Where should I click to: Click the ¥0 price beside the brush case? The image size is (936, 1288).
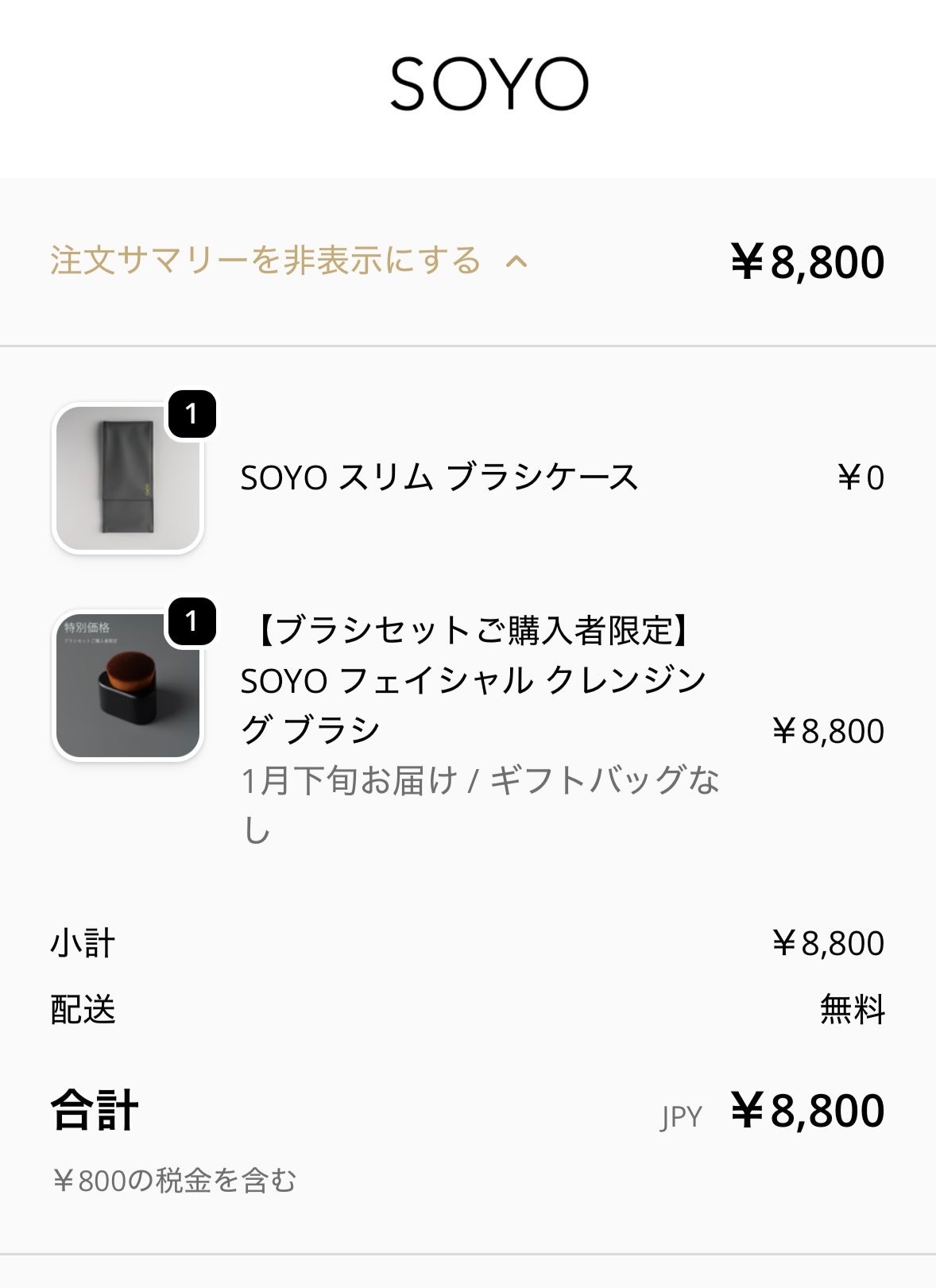[x=857, y=477]
